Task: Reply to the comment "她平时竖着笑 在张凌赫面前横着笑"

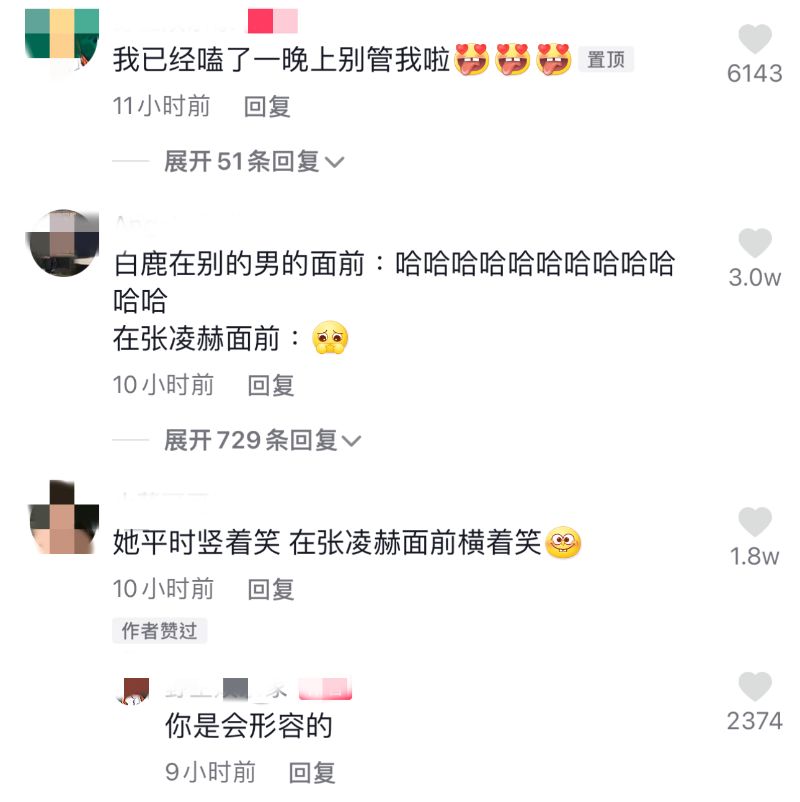Action: tap(270, 589)
